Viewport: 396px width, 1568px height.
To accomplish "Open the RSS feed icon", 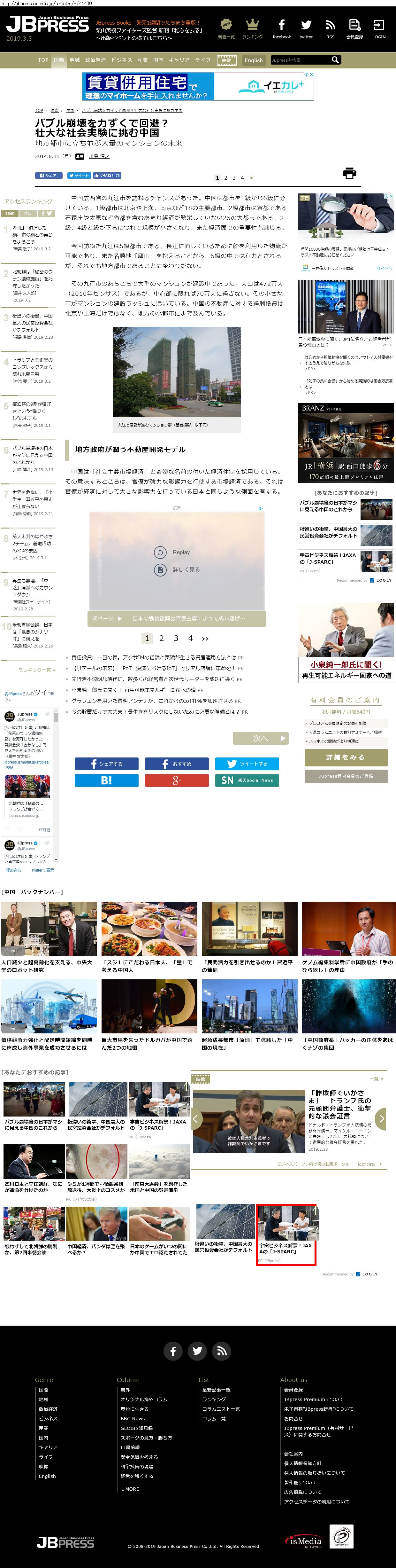I will click(x=330, y=28).
